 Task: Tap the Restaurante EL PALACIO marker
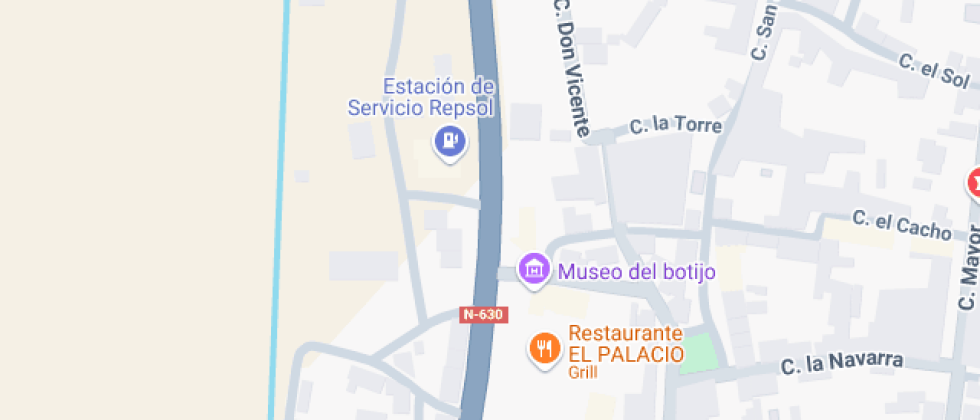click(544, 348)
